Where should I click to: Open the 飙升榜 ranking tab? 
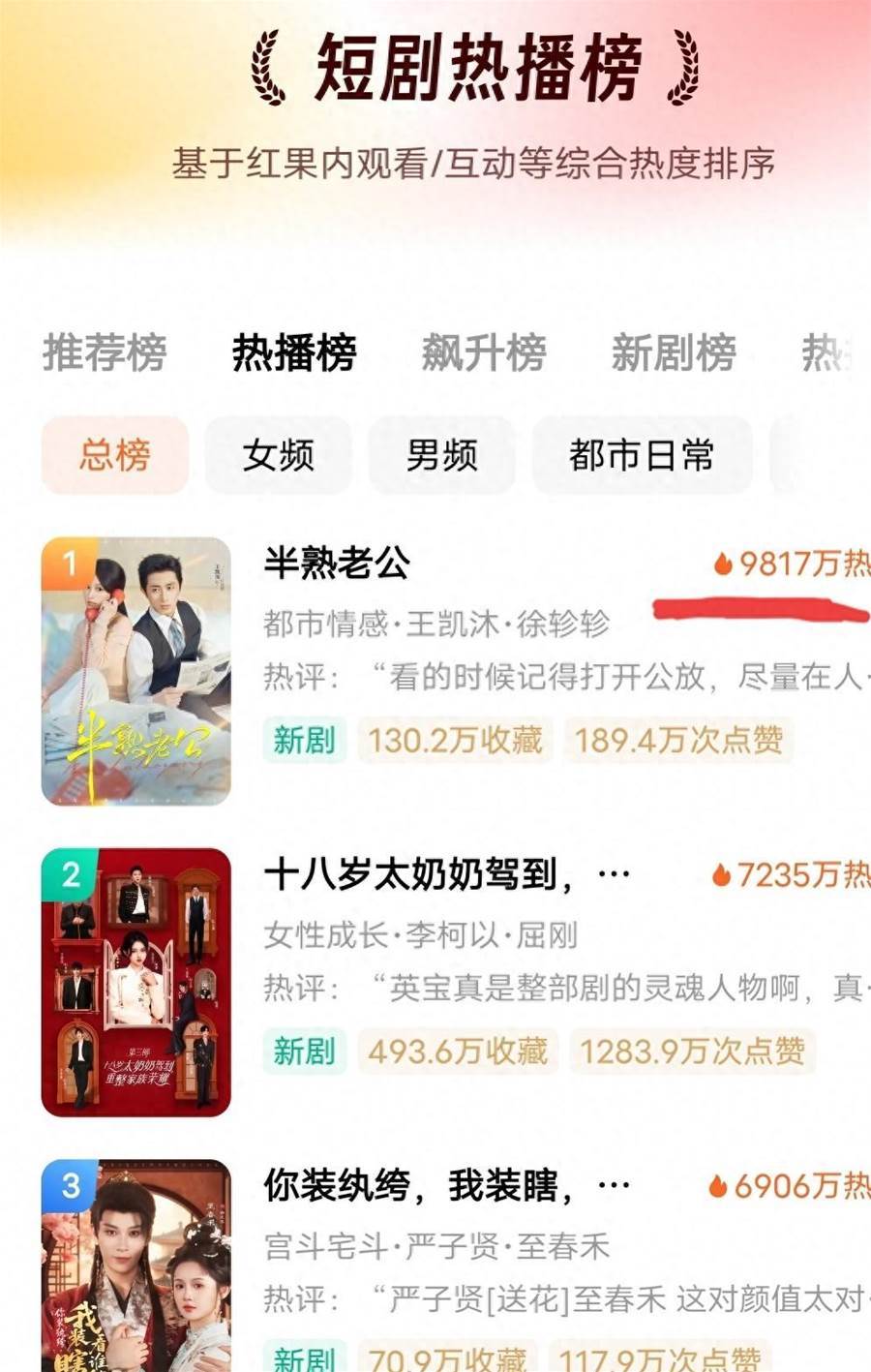coord(484,351)
